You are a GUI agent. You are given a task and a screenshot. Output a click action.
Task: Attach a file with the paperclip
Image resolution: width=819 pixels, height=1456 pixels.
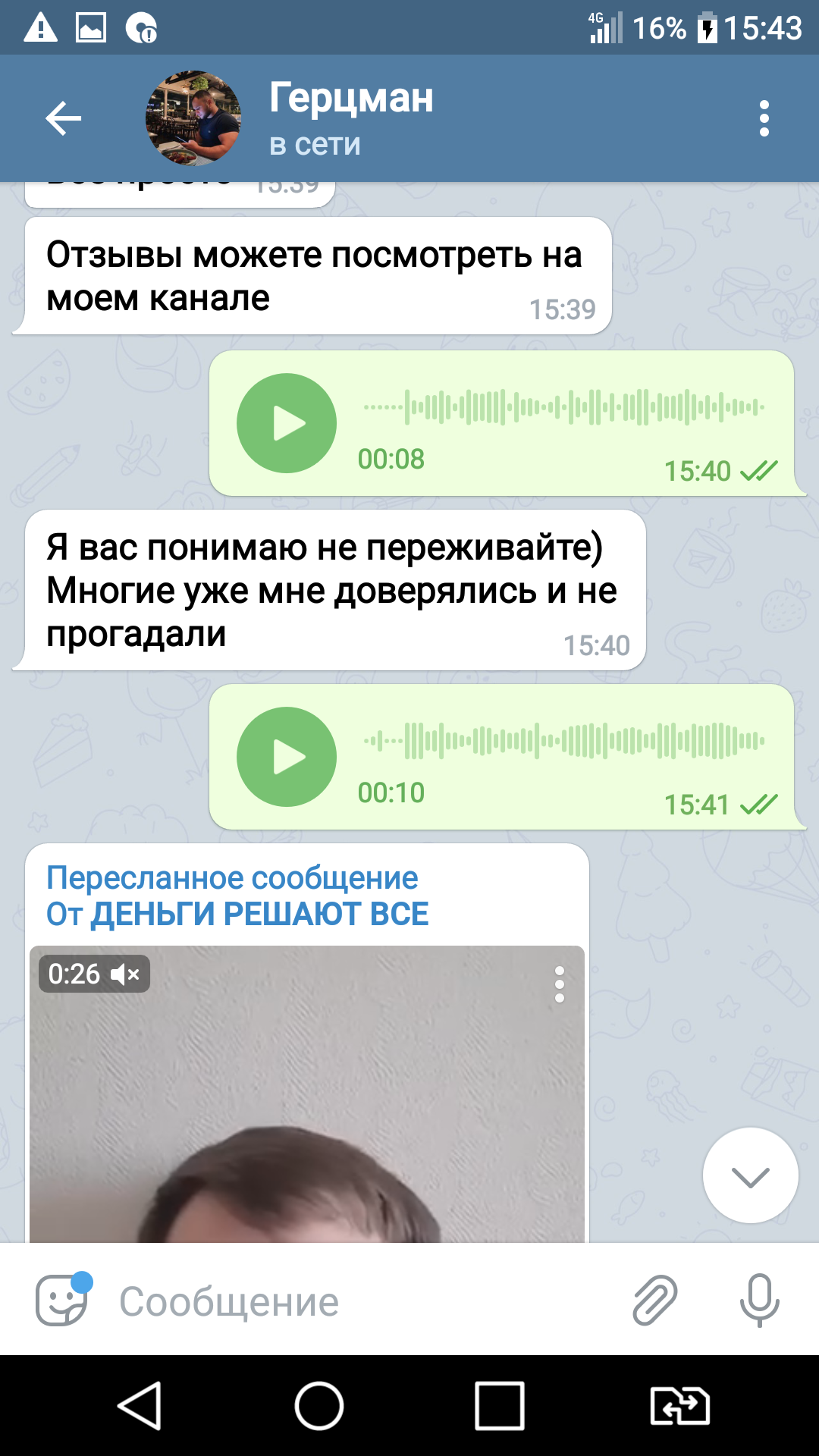(x=654, y=1300)
